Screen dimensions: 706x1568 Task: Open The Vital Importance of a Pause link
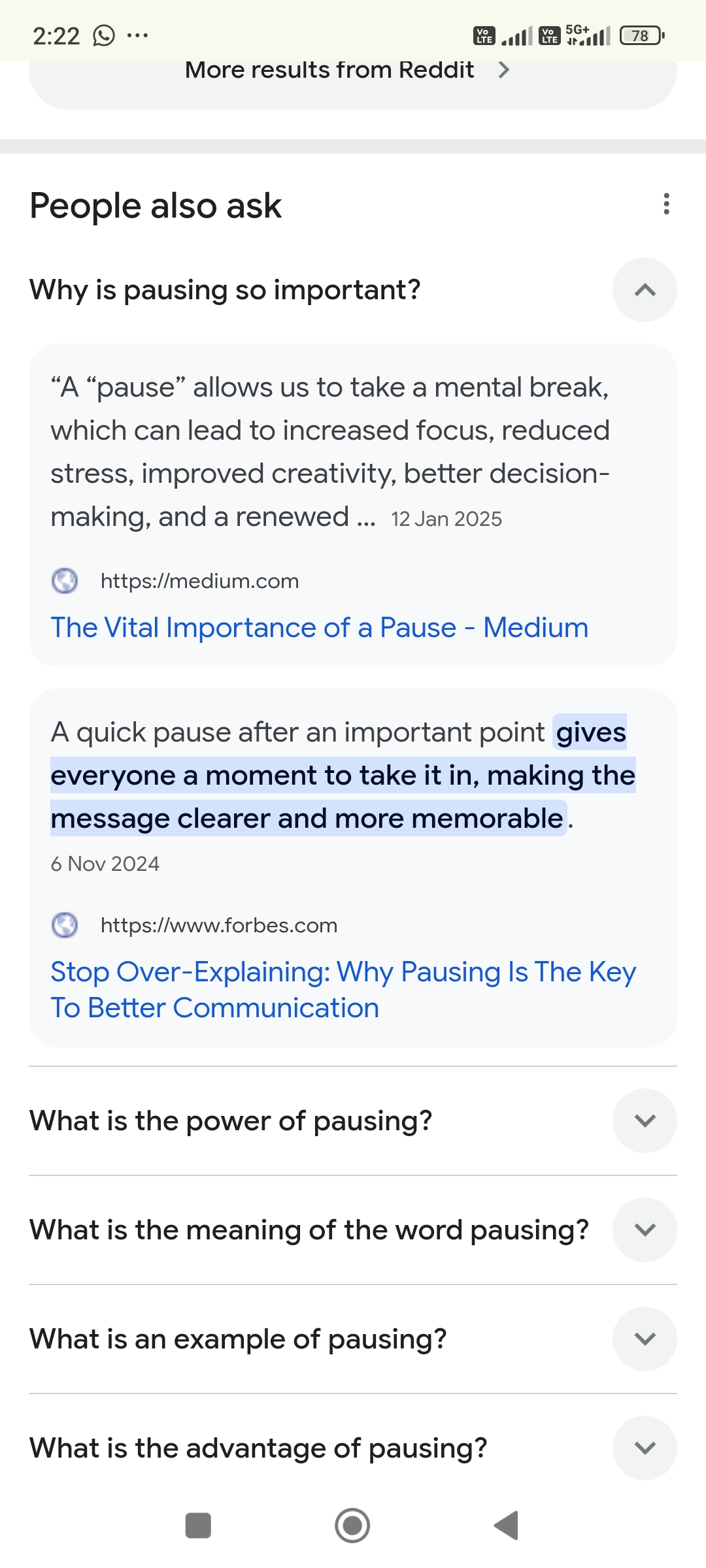coord(319,627)
